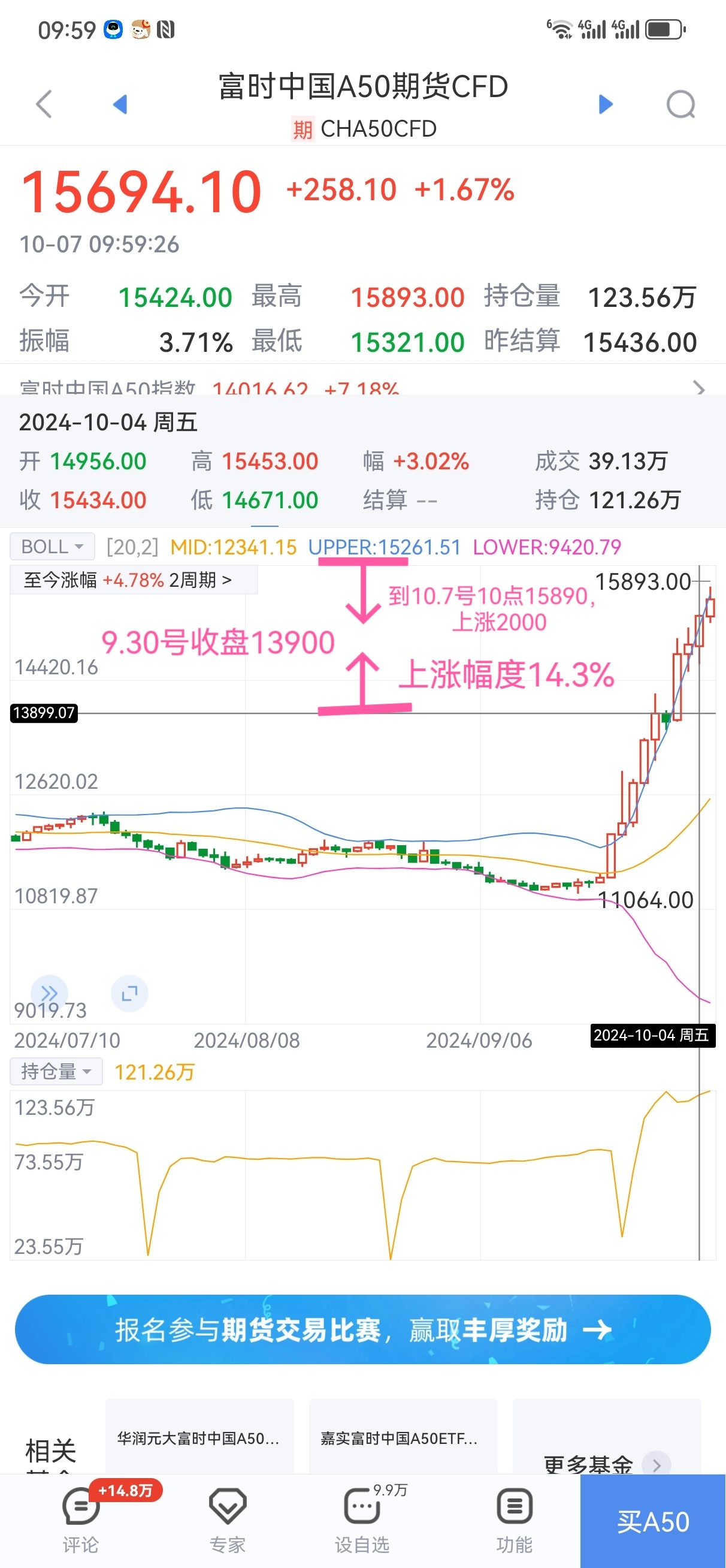Open the 持仓量 sub-indicator dropdown
The height and width of the screenshot is (1568, 726).
(56, 1071)
